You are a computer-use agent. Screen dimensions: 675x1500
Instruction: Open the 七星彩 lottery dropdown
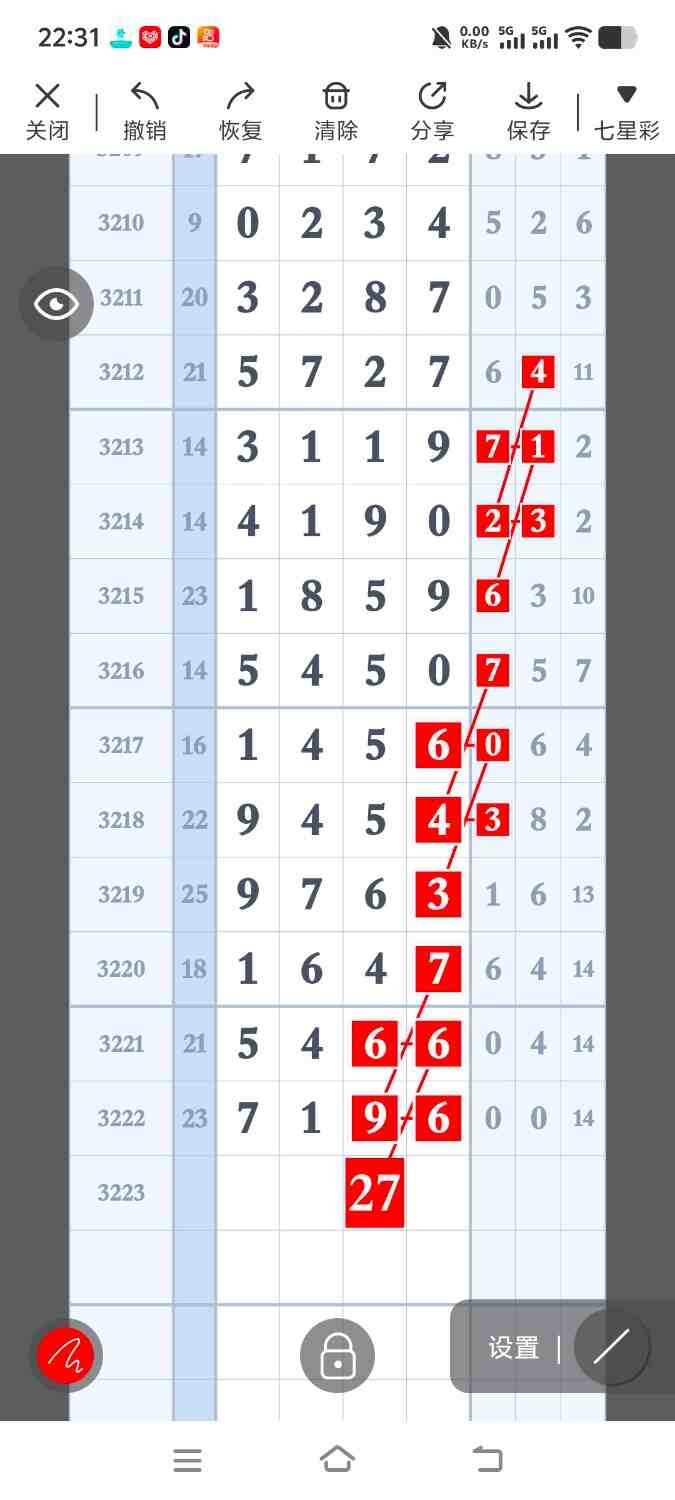626,111
